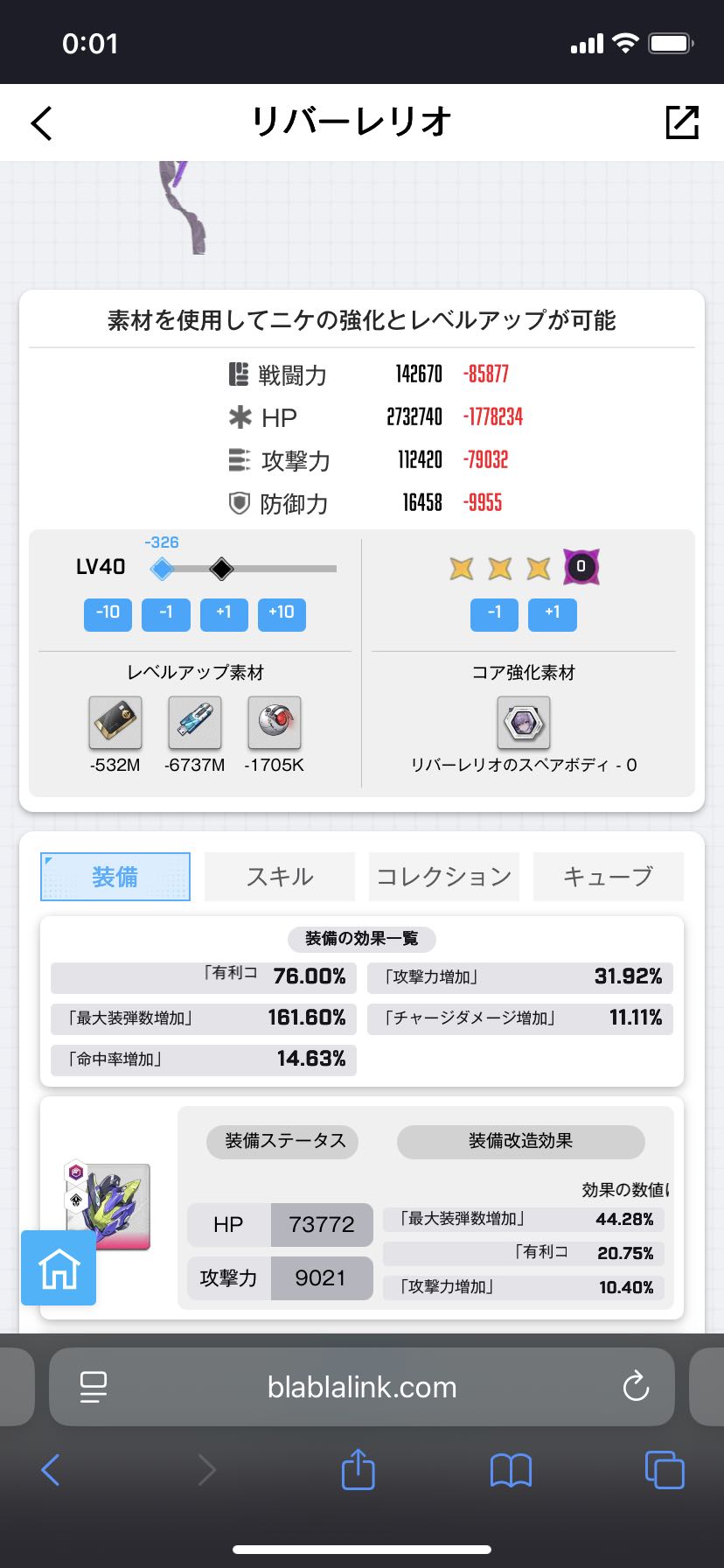The width and height of the screenshot is (724, 1568).
Task: Tap the floating home button
Action: pyautogui.click(x=59, y=1268)
